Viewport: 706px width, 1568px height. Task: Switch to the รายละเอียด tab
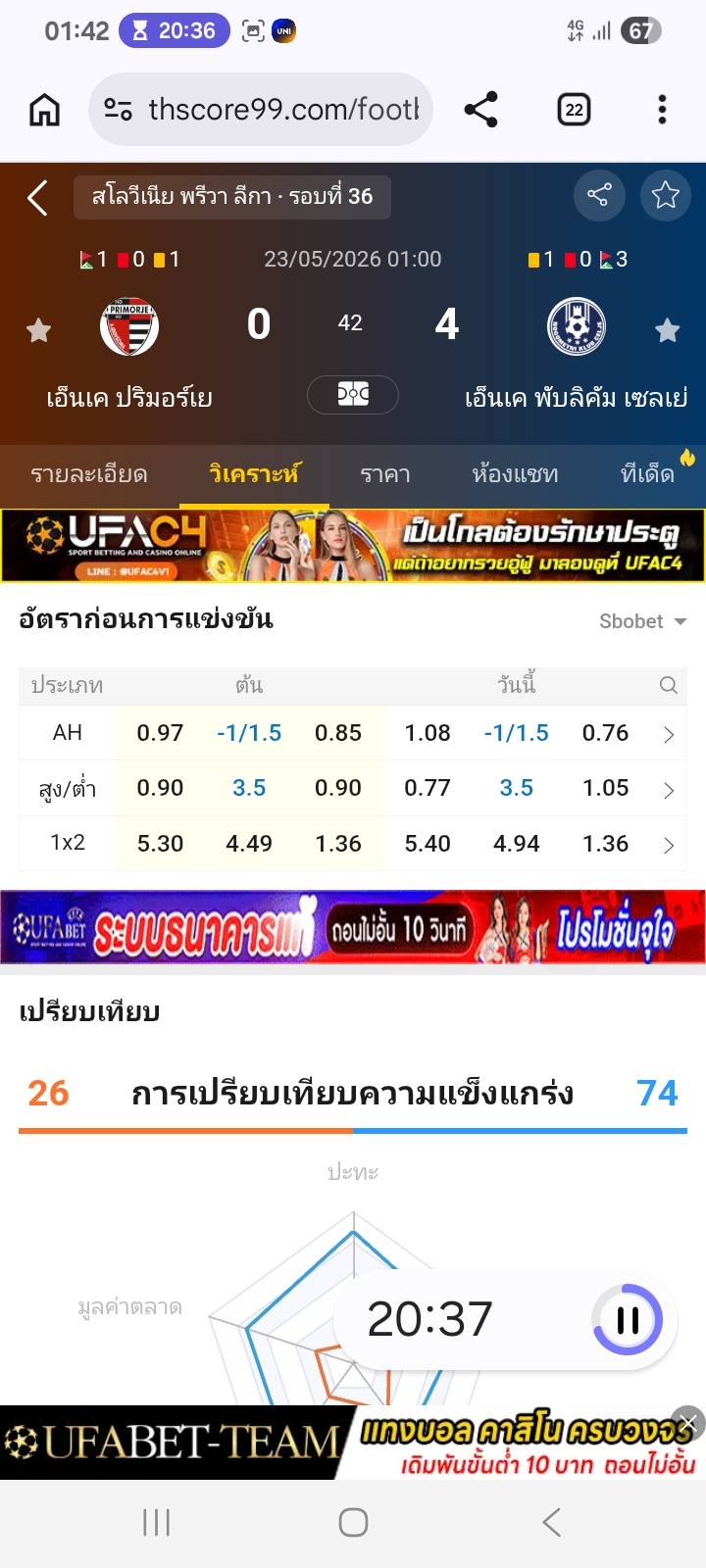89,474
